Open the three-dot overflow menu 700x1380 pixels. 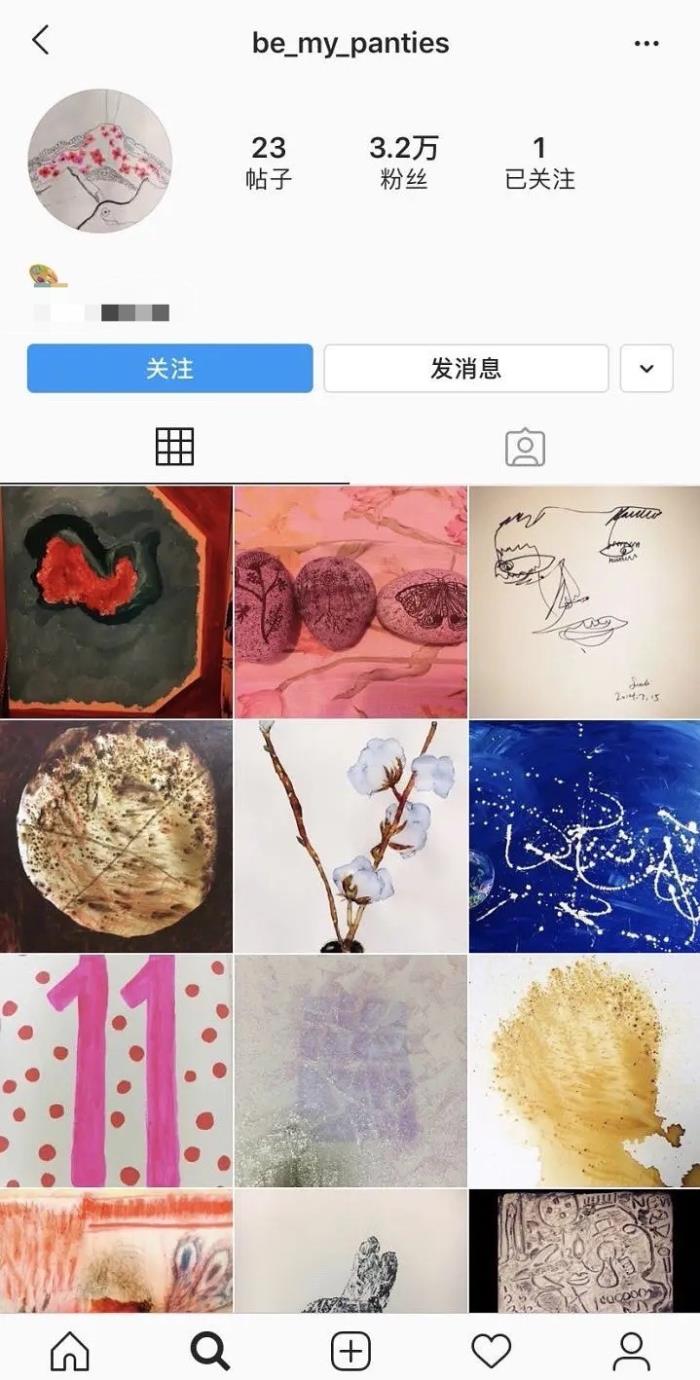[x=647, y=44]
